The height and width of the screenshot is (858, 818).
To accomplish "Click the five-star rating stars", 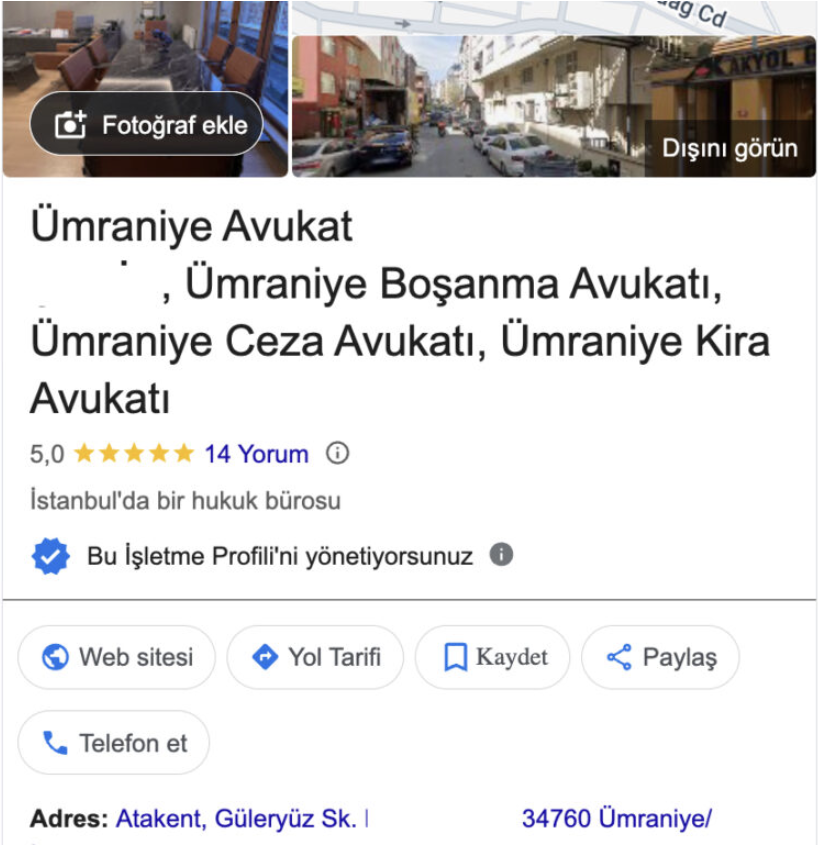I will 135,453.
